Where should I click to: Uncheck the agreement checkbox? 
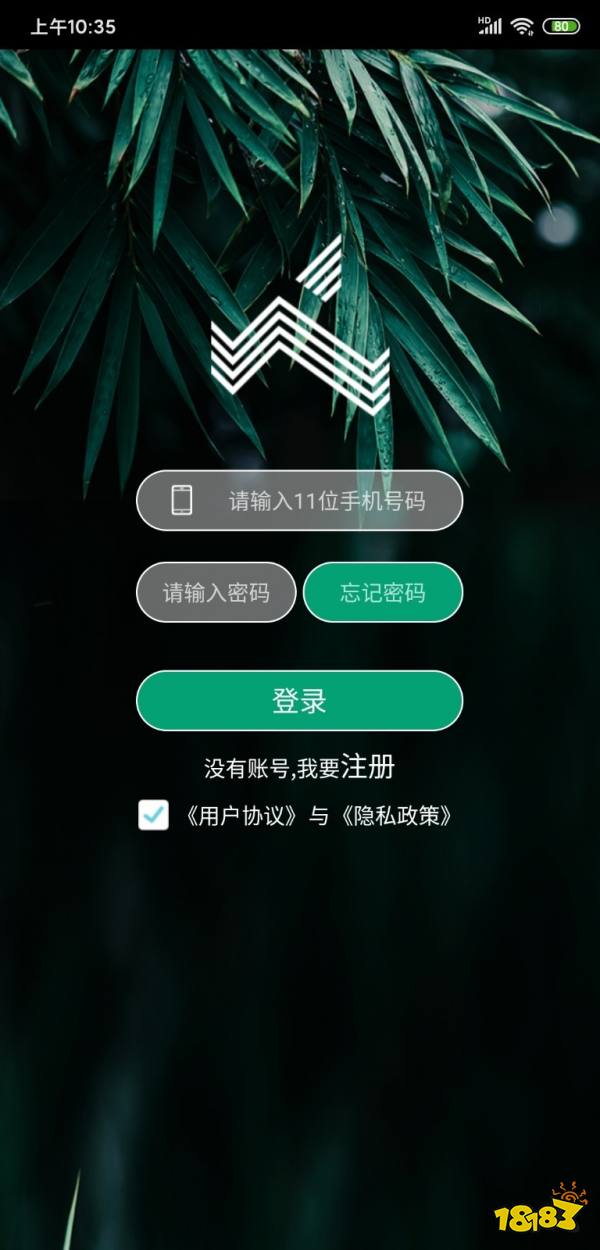(x=154, y=815)
